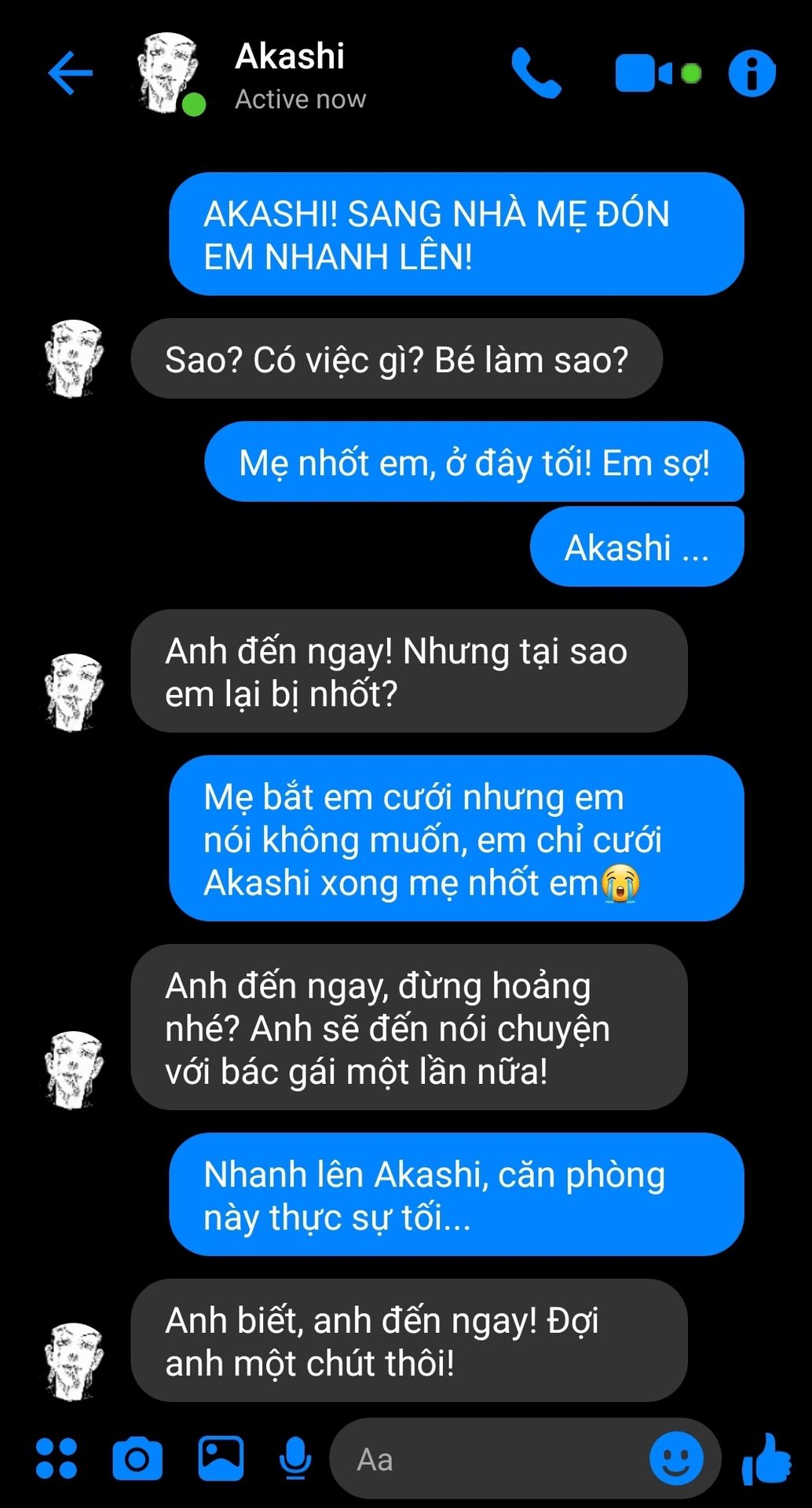Screen dimensions: 812x1508
Task: Start a video call with Akashi
Action: [x=644, y=73]
